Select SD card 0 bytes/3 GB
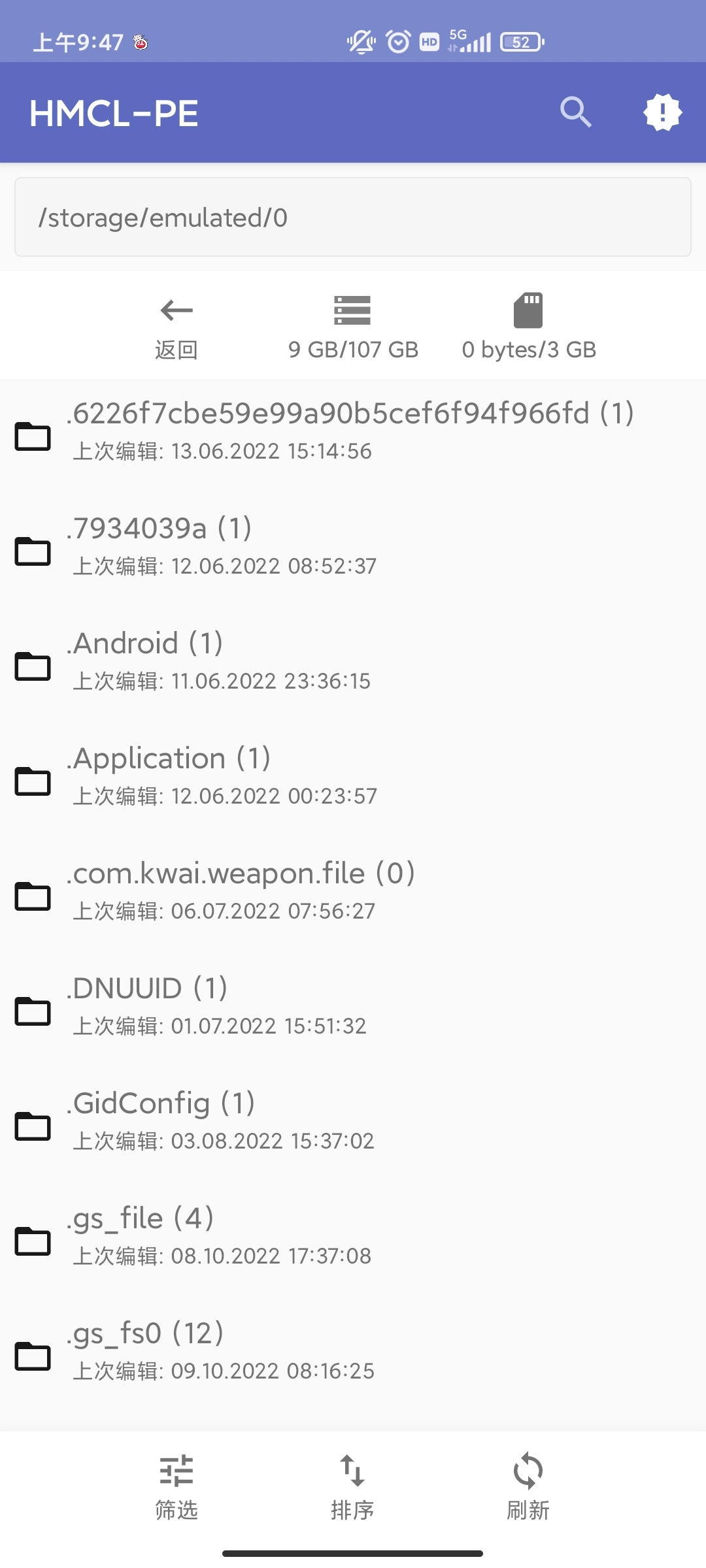The height and width of the screenshot is (1568, 706). tap(529, 327)
